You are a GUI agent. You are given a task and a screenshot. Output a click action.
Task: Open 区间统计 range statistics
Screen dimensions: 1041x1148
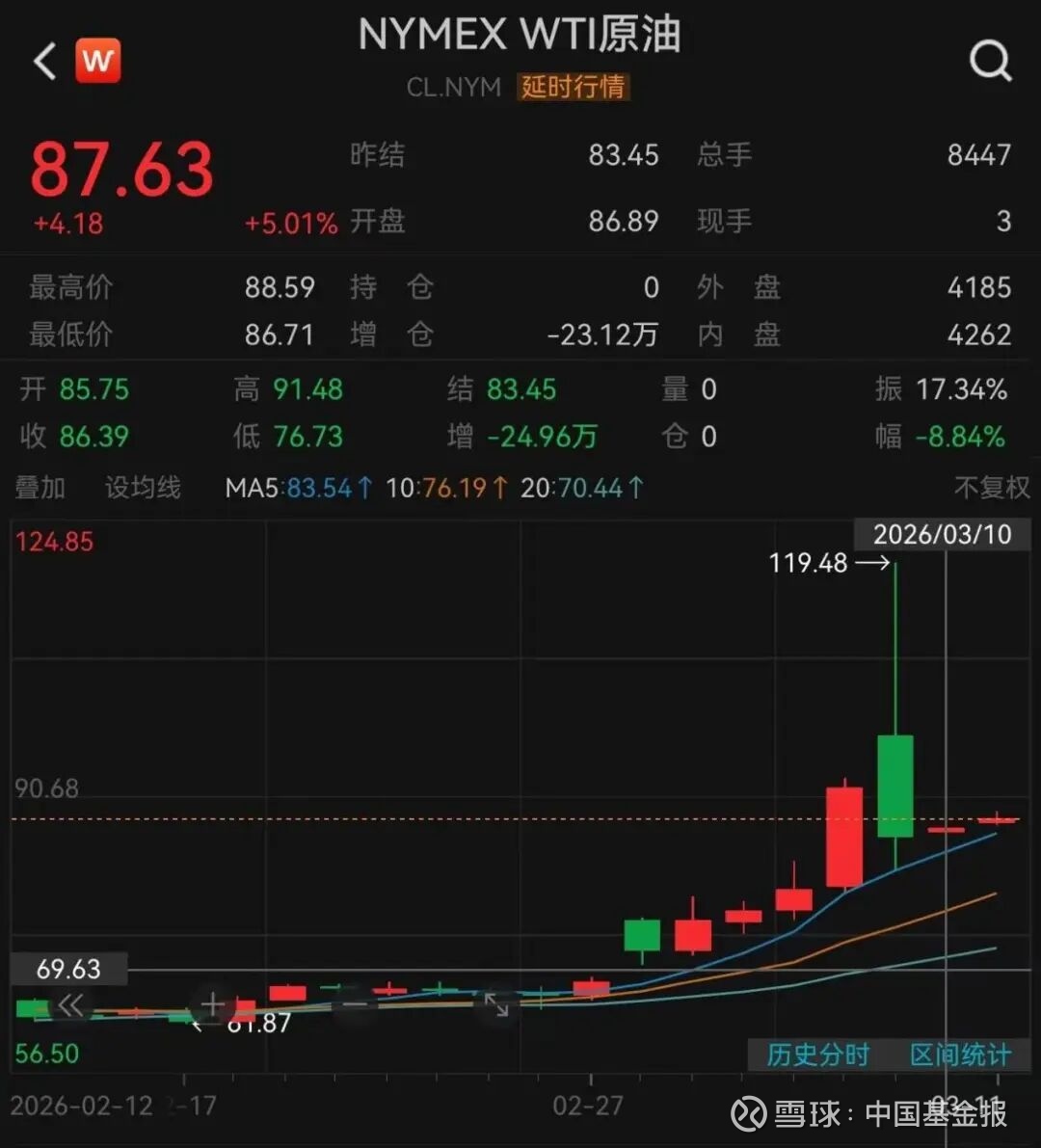pyautogui.click(x=960, y=1055)
